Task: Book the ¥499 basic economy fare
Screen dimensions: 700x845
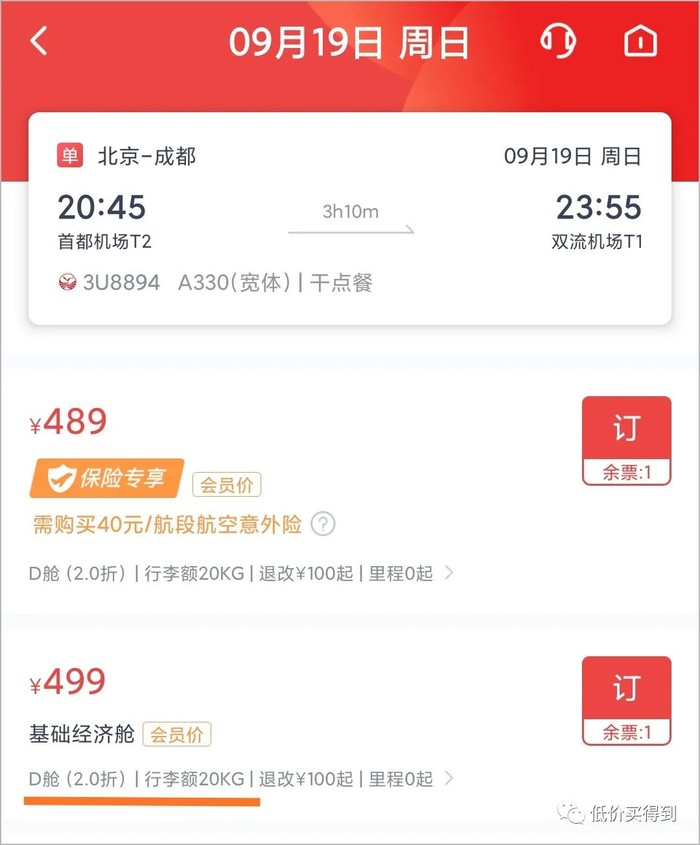Action: point(626,700)
